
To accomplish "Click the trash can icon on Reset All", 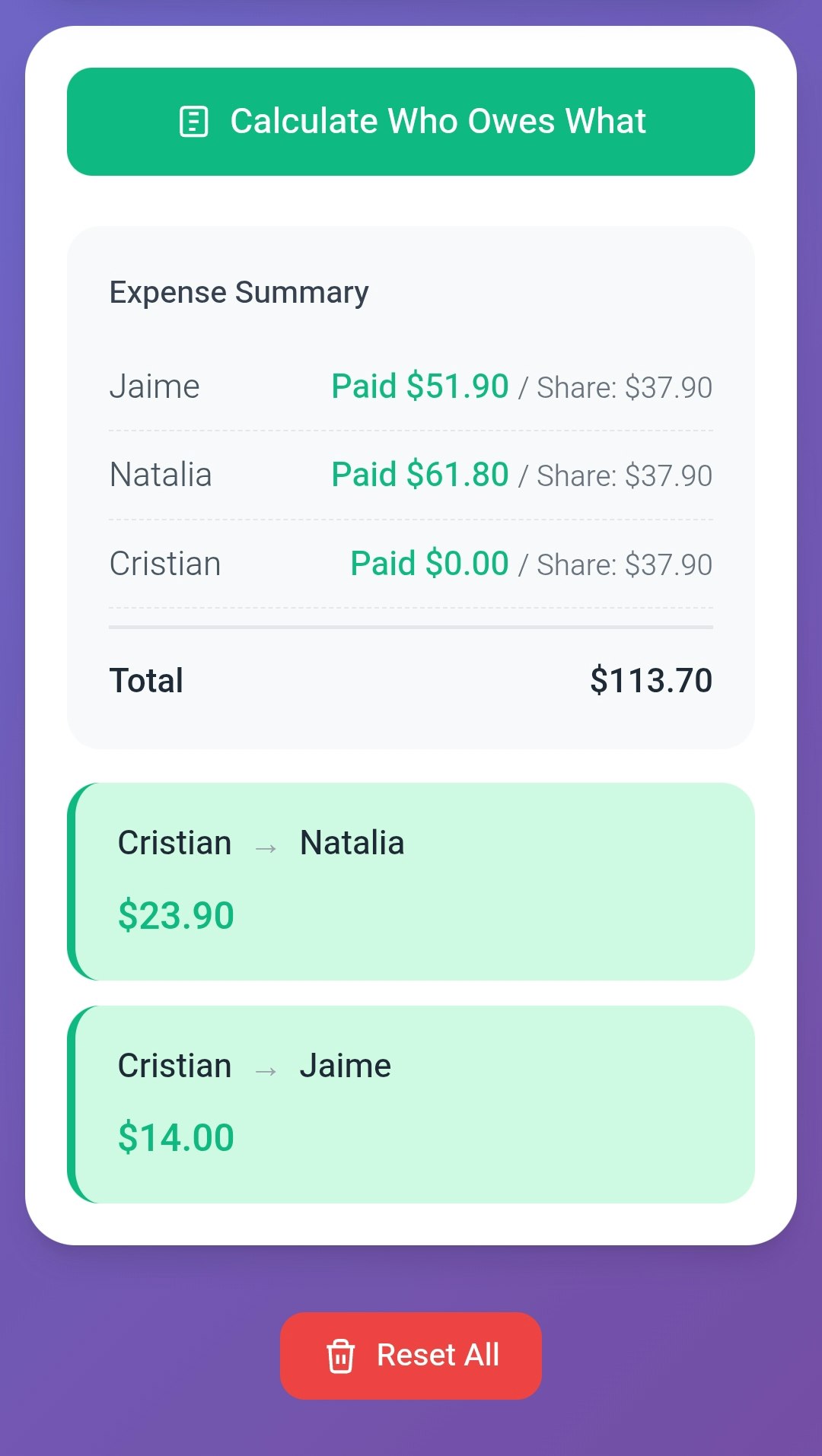I will 340,1354.
